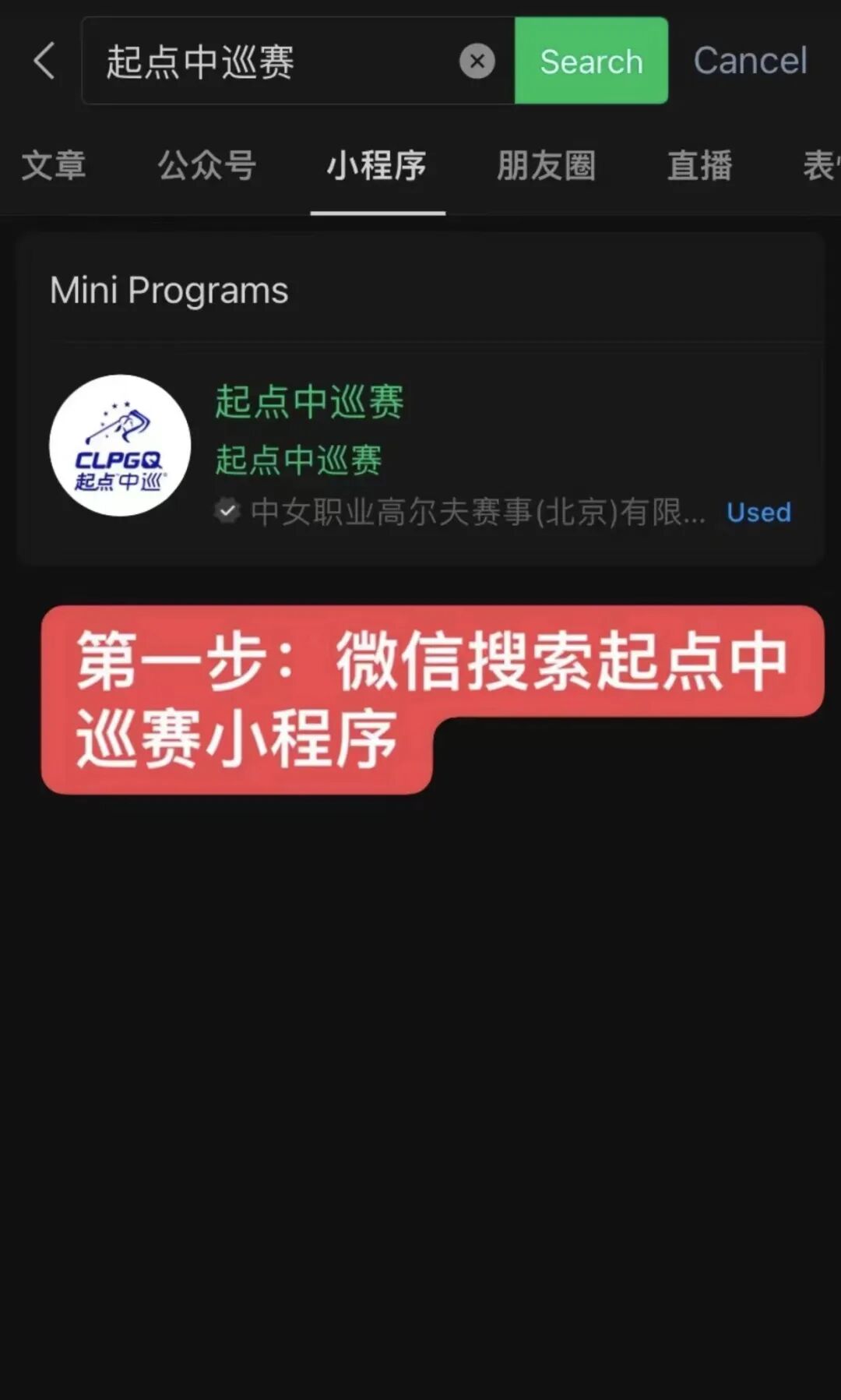Image resolution: width=841 pixels, height=1400 pixels.
Task: Open the 直播 tab
Action: click(699, 166)
